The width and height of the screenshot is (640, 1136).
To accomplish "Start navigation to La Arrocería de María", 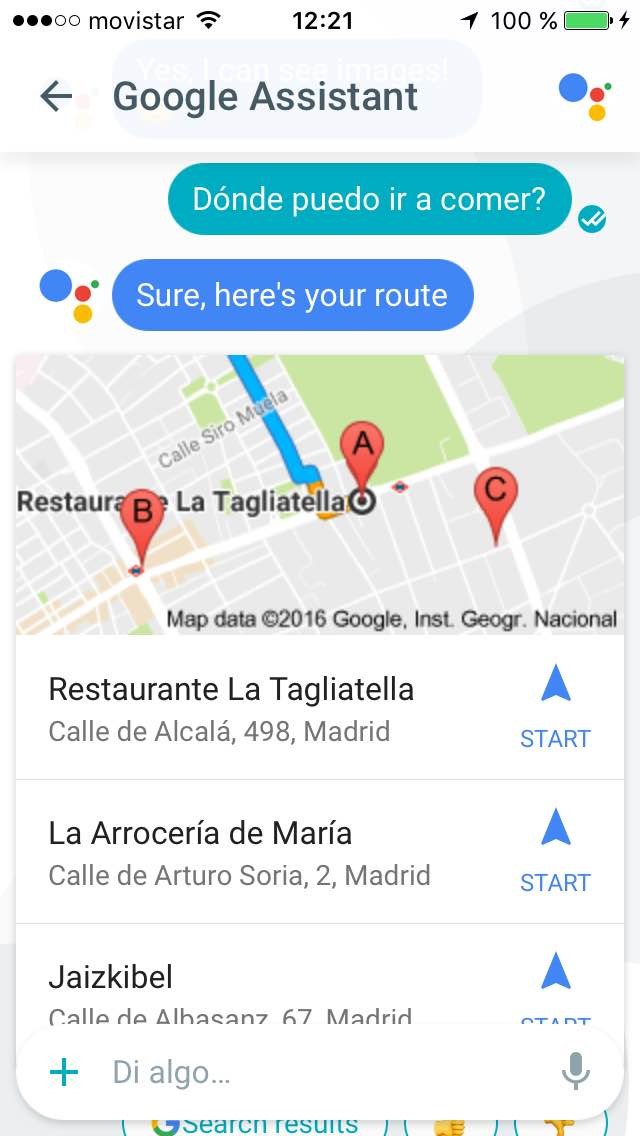I will pyautogui.click(x=556, y=851).
